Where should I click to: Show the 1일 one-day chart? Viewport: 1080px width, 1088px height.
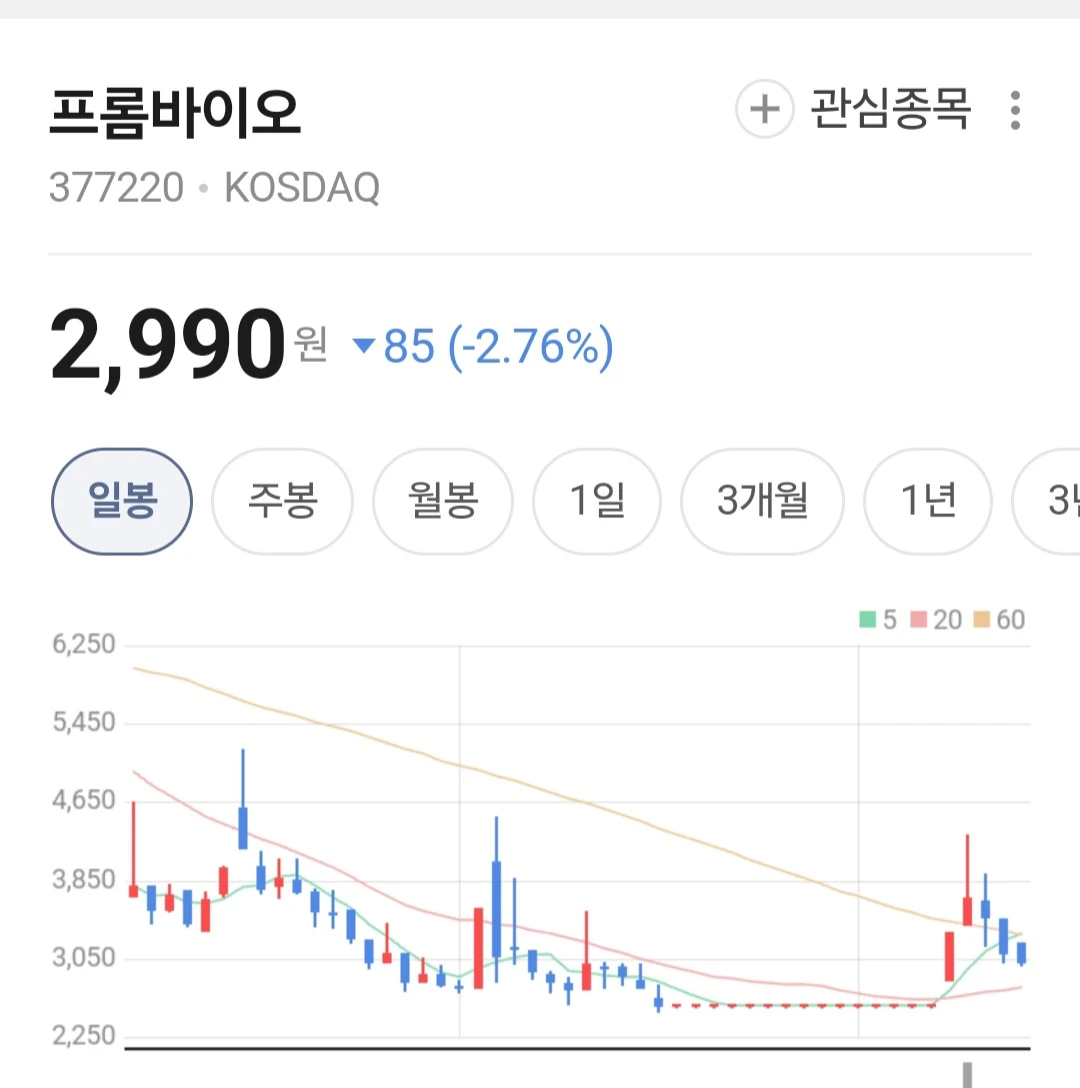point(597,501)
